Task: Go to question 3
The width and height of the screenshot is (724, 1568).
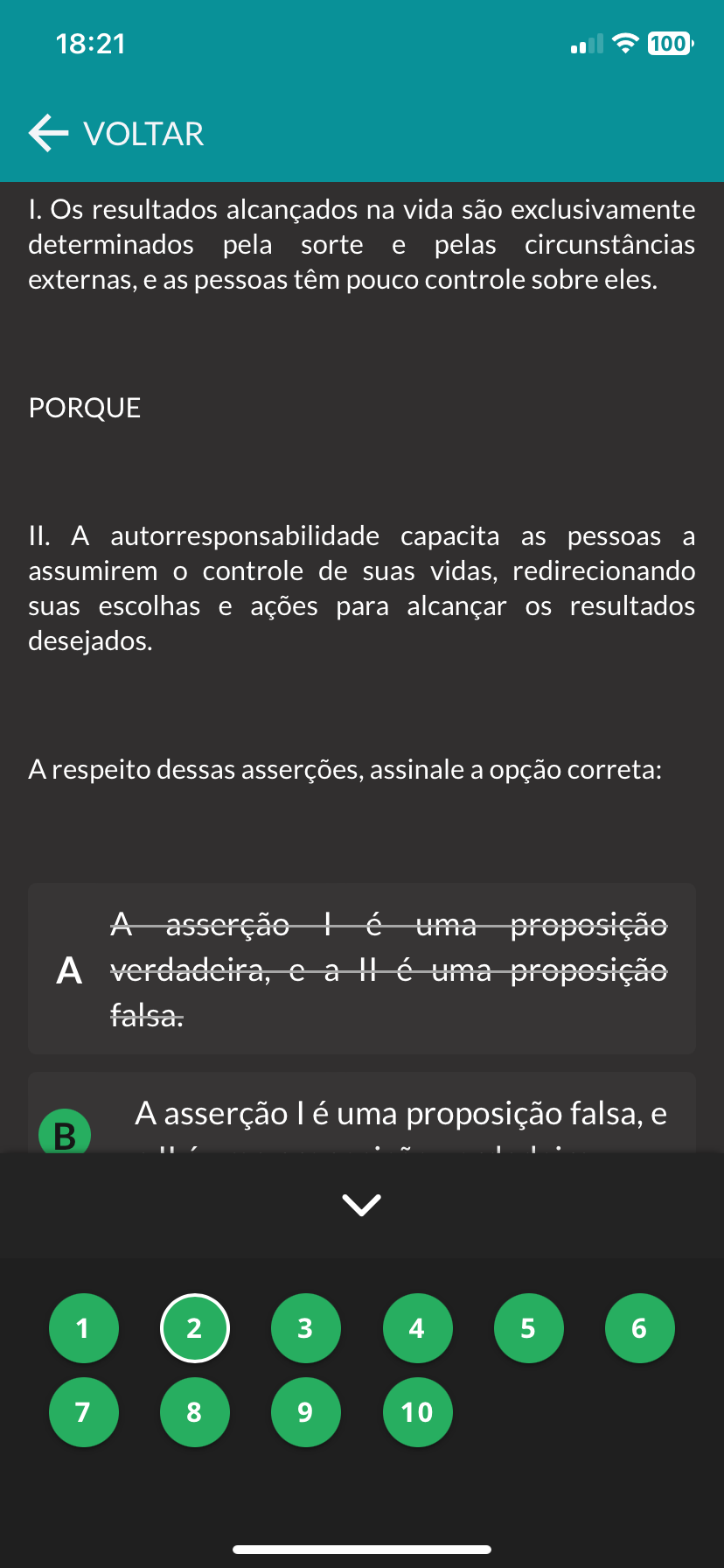Action: (305, 1327)
